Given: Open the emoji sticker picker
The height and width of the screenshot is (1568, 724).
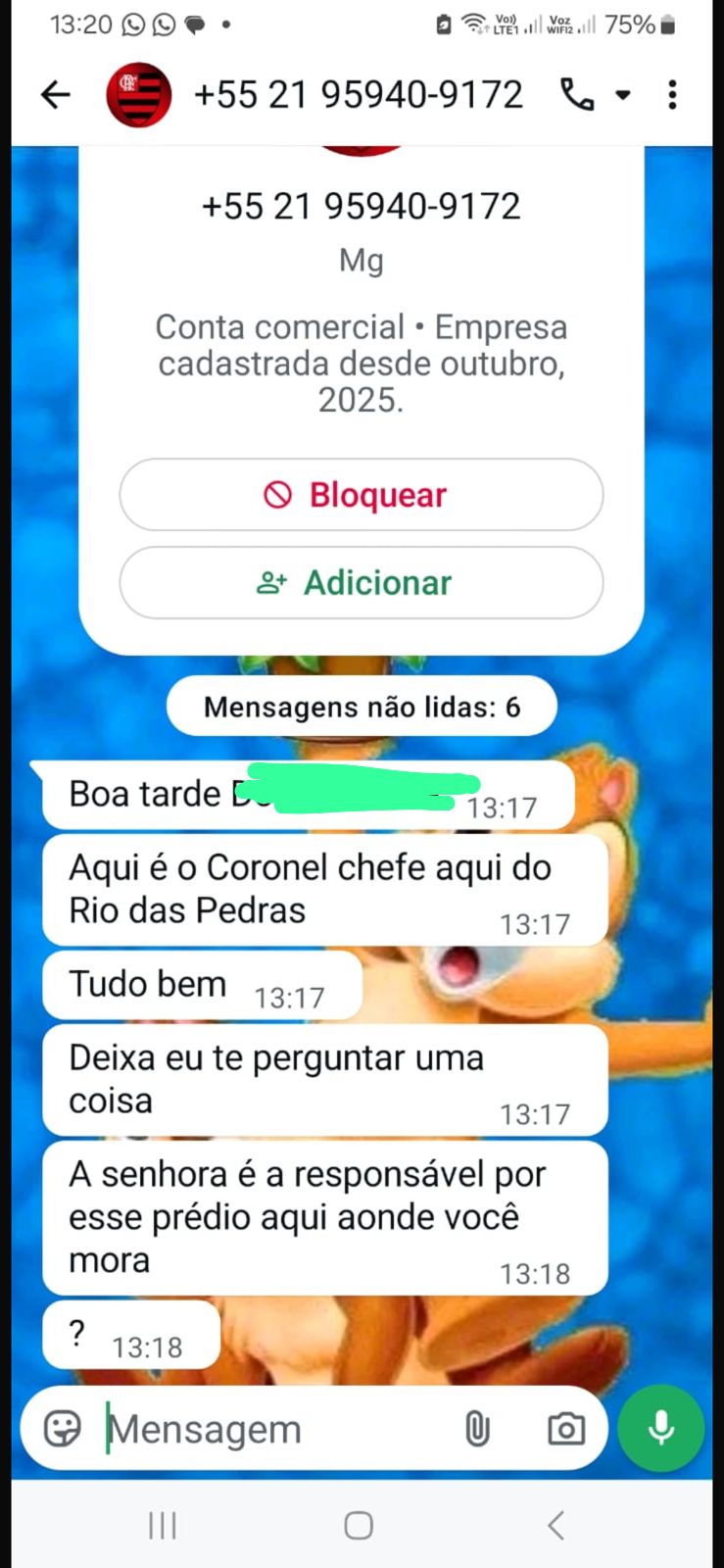Looking at the screenshot, I should [63, 1429].
